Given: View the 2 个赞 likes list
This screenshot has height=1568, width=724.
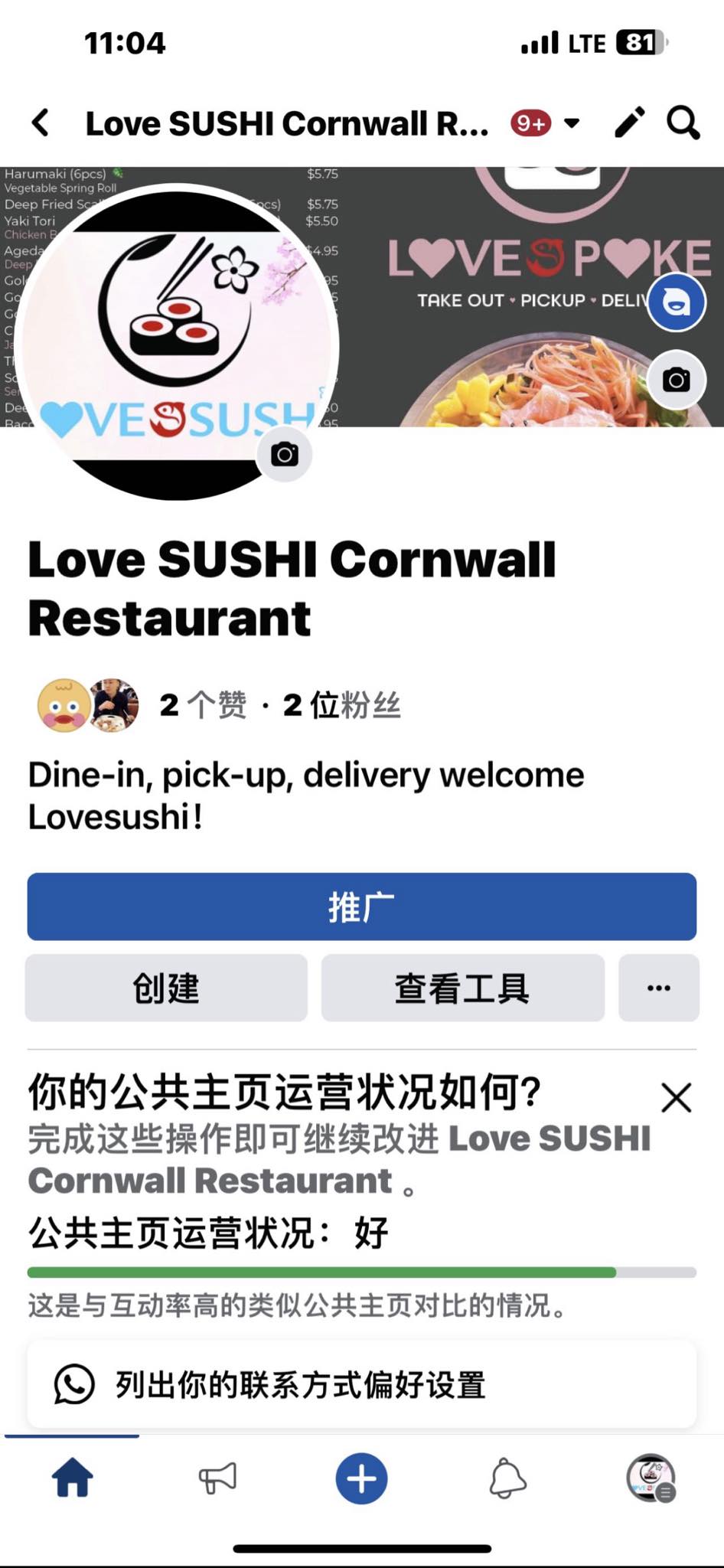Looking at the screenshot, I should point(203,705).
